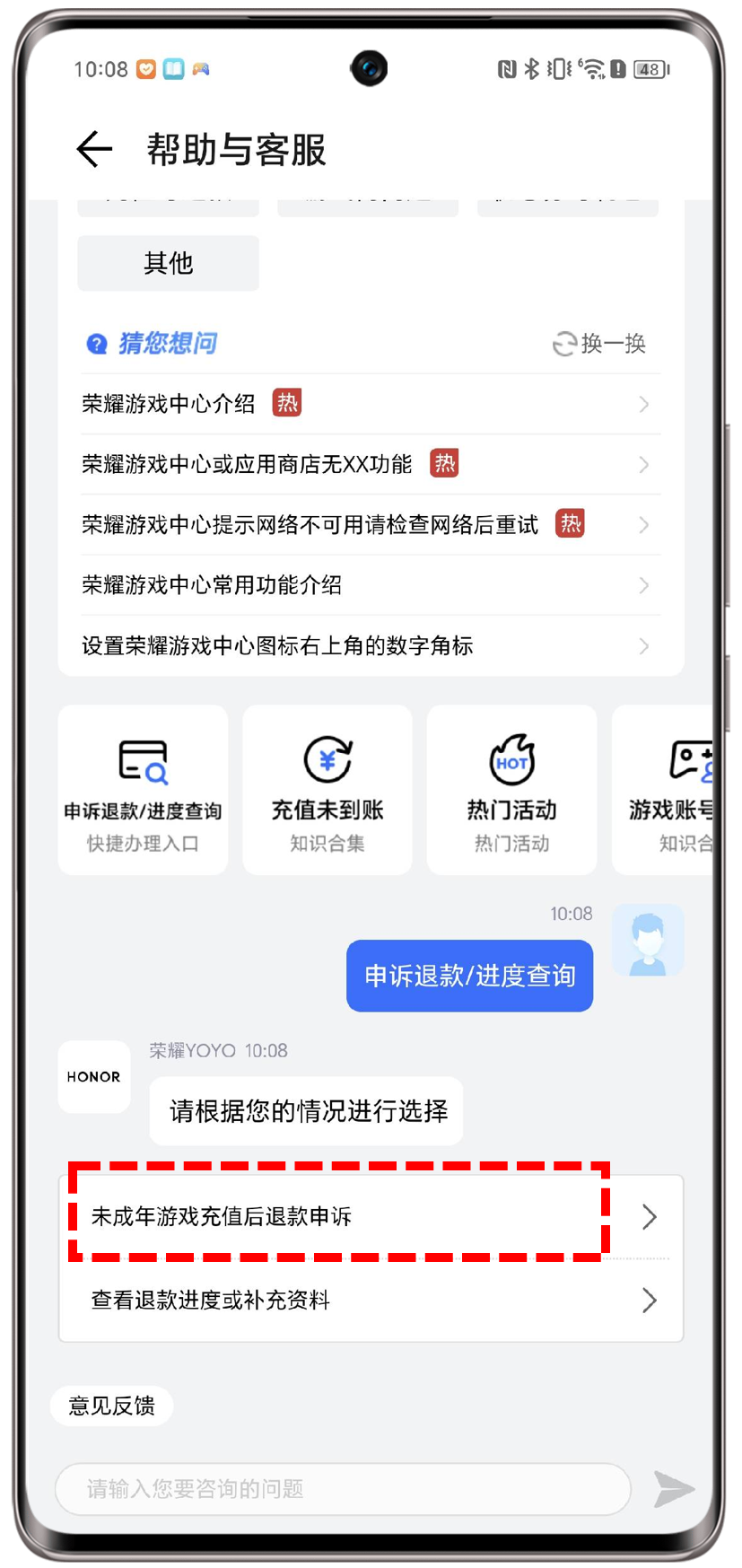Open the 充值未到账 knowledge card

coord(327,790)
